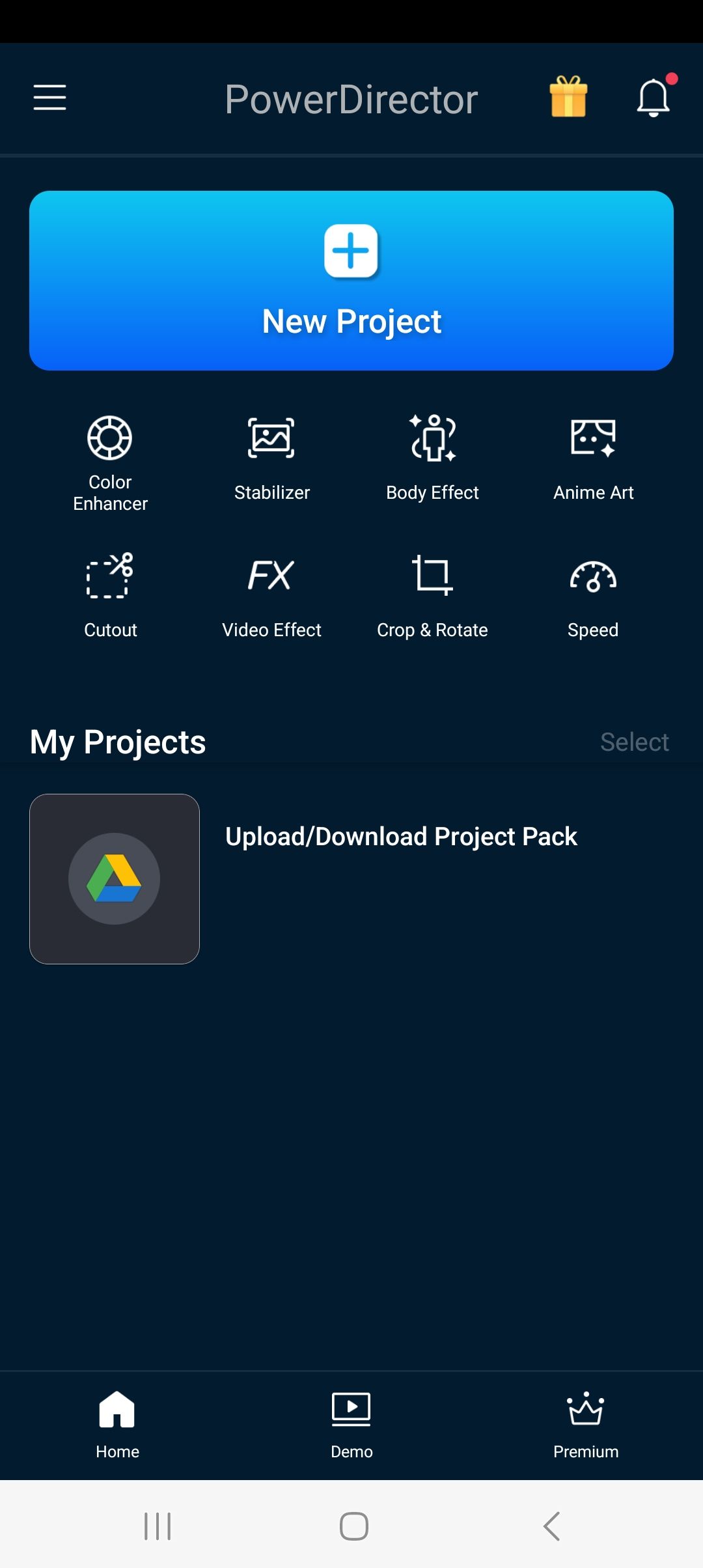Open the Crop & Rotate tool
Screen dimensions: 703x1568
pos(432,593)
